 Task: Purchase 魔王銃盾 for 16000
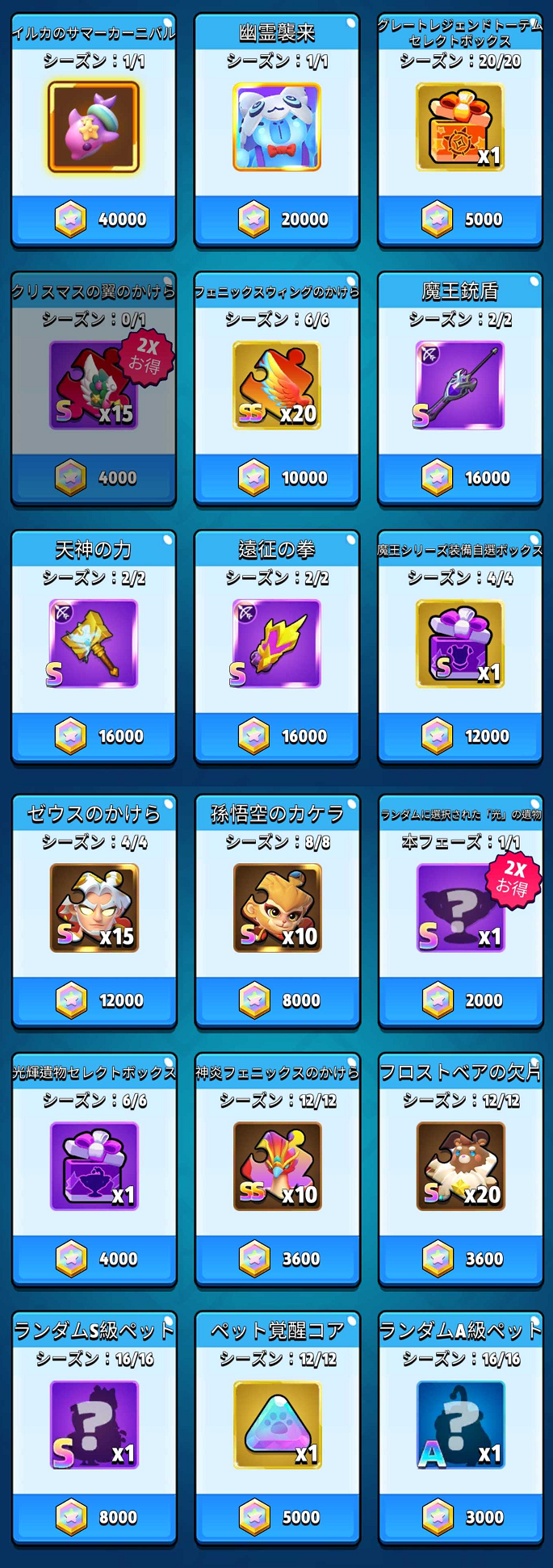pyautogui.click(x=460, y=477)
